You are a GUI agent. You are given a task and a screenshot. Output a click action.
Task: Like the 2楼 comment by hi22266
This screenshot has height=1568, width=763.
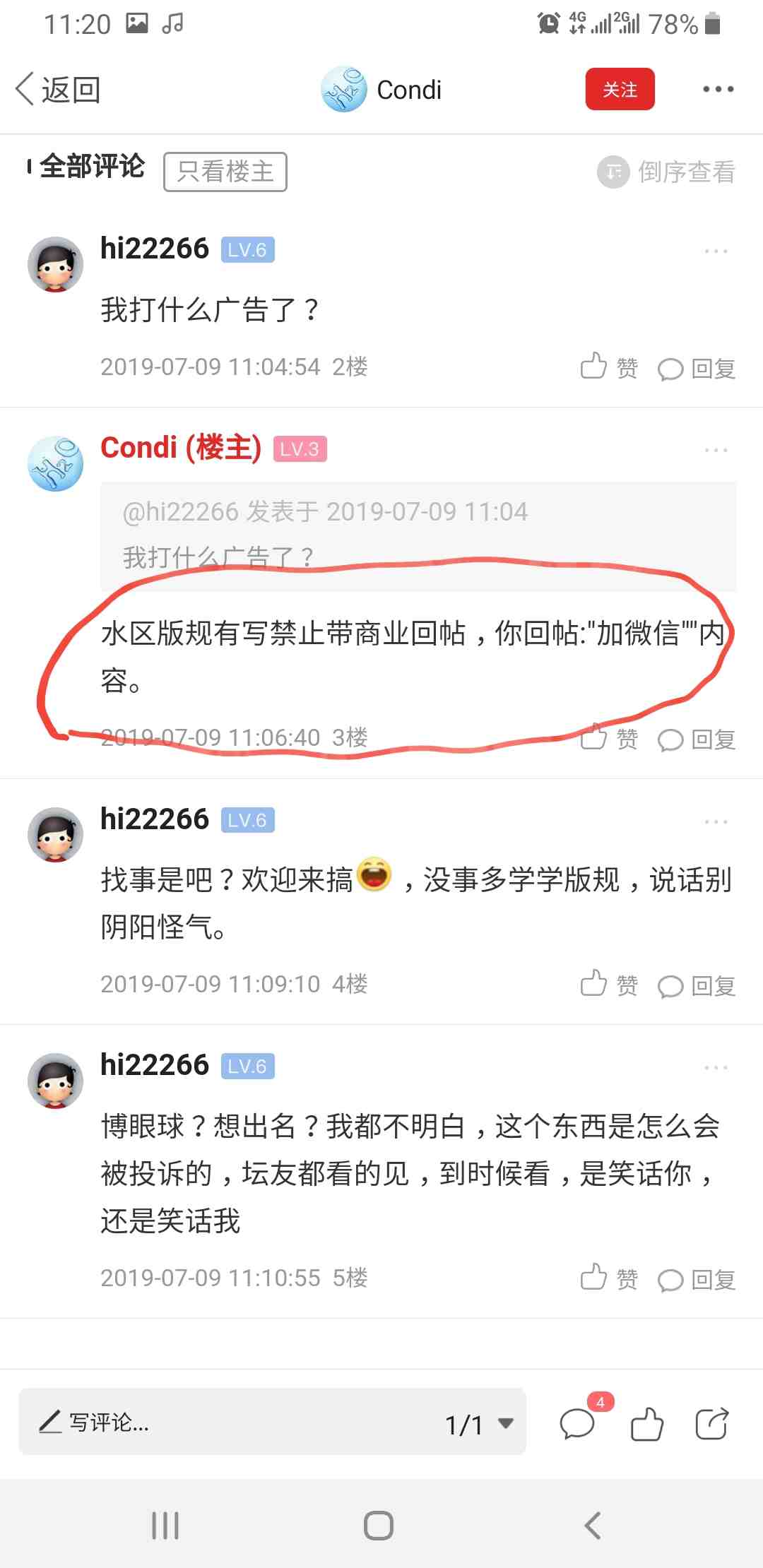click(x=608, y=367)
